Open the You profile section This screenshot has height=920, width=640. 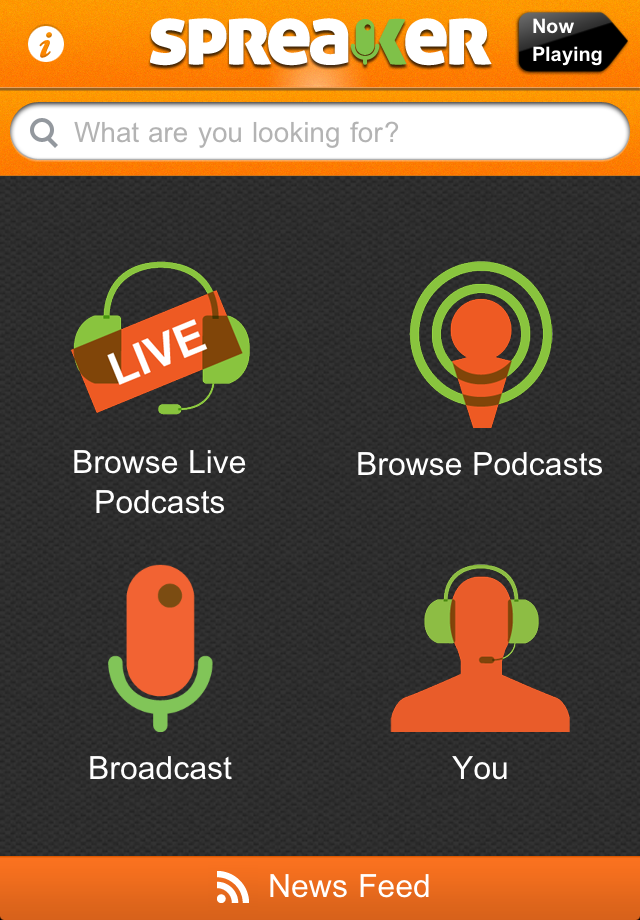click(x=480, y=670)
